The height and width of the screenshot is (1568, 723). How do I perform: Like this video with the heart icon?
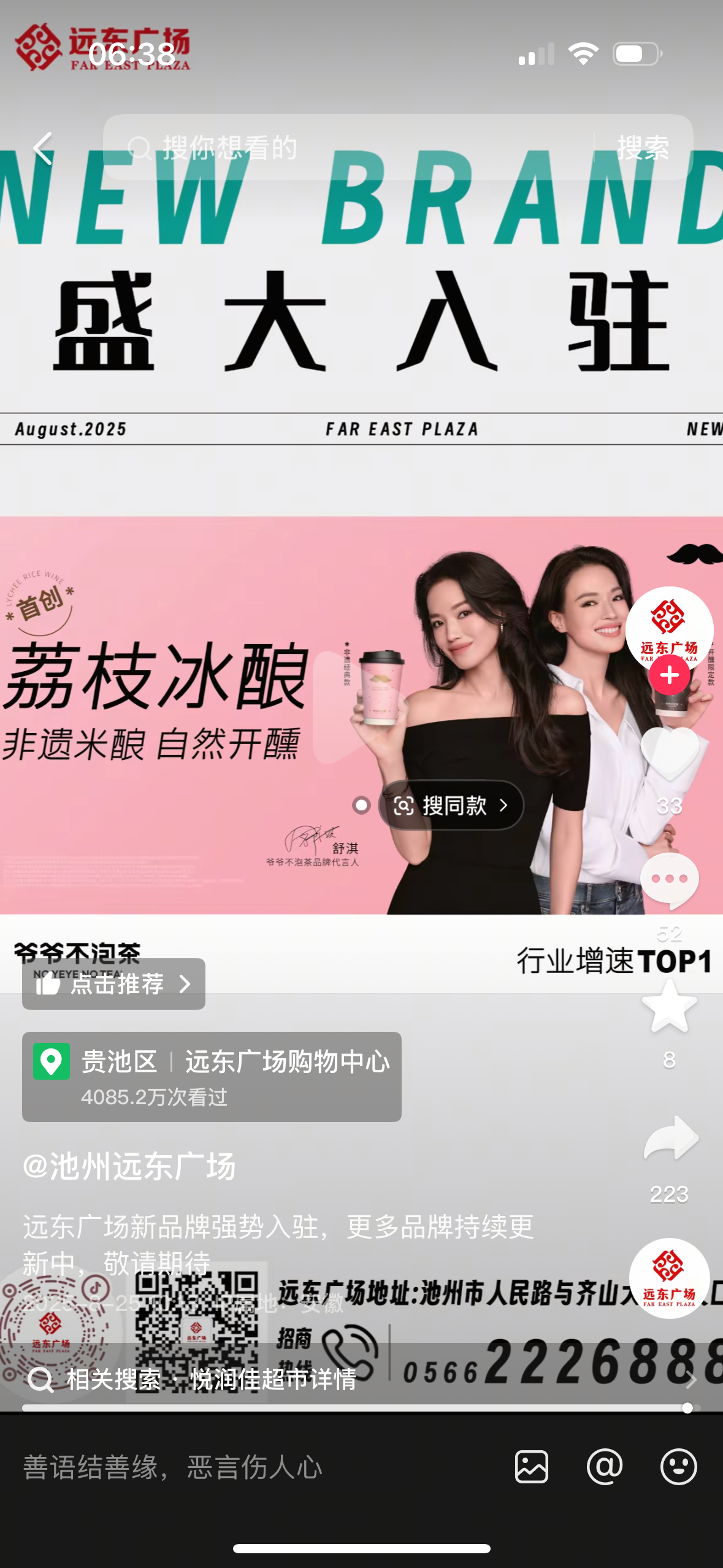(670, 753)
